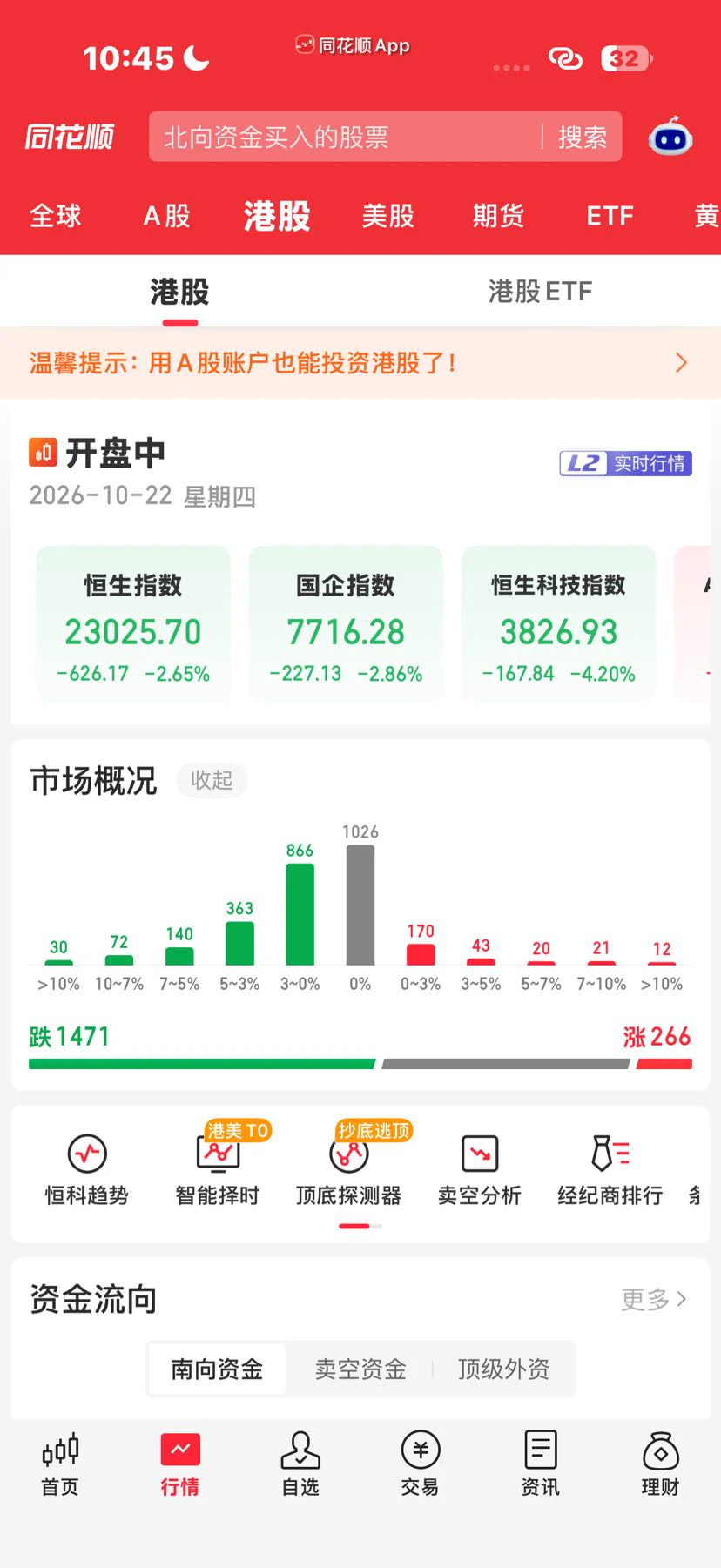
Task: Open the robot AI assistant icon
Action: (x=670, y=137)
